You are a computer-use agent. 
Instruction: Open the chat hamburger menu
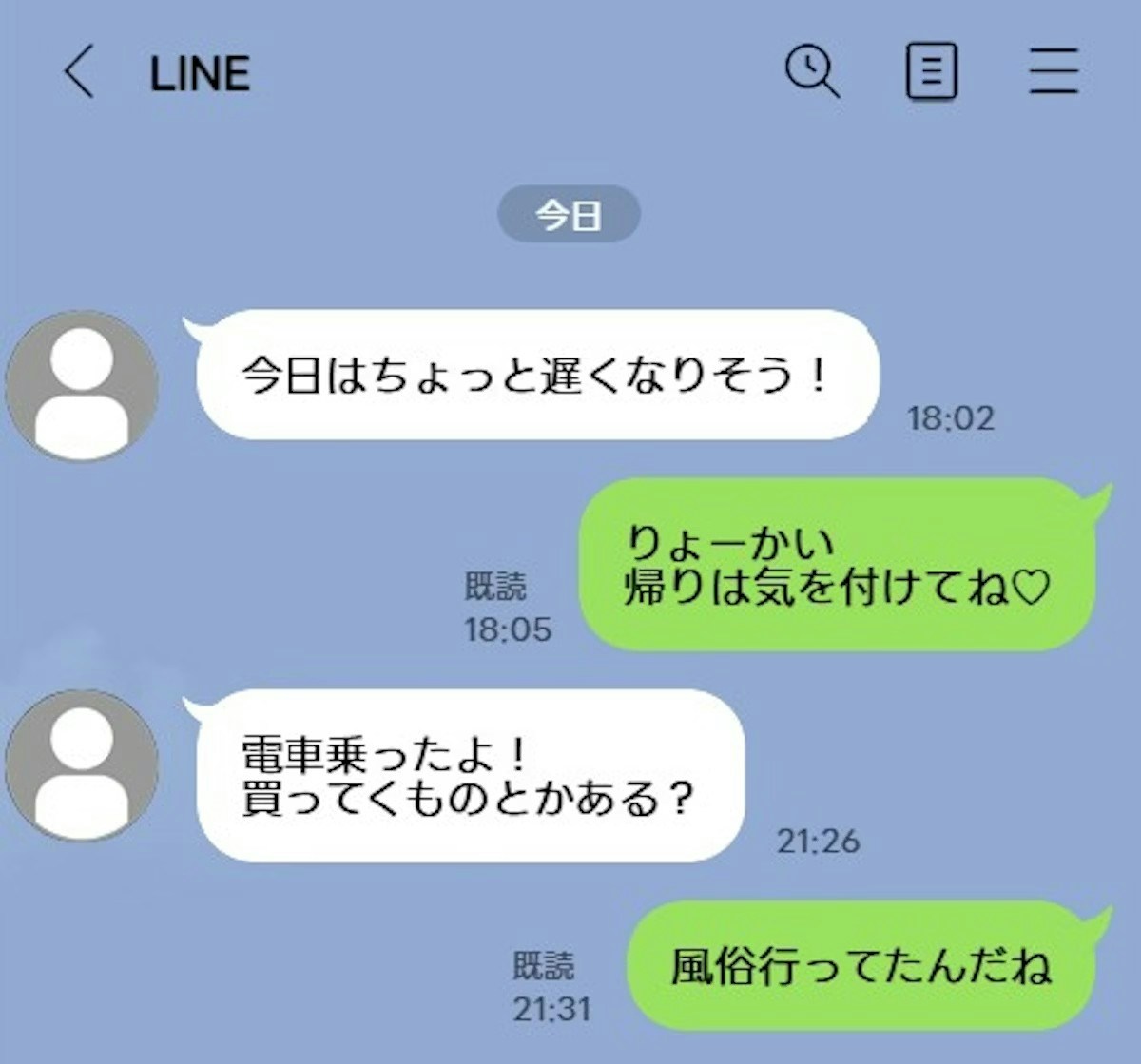1054,72
